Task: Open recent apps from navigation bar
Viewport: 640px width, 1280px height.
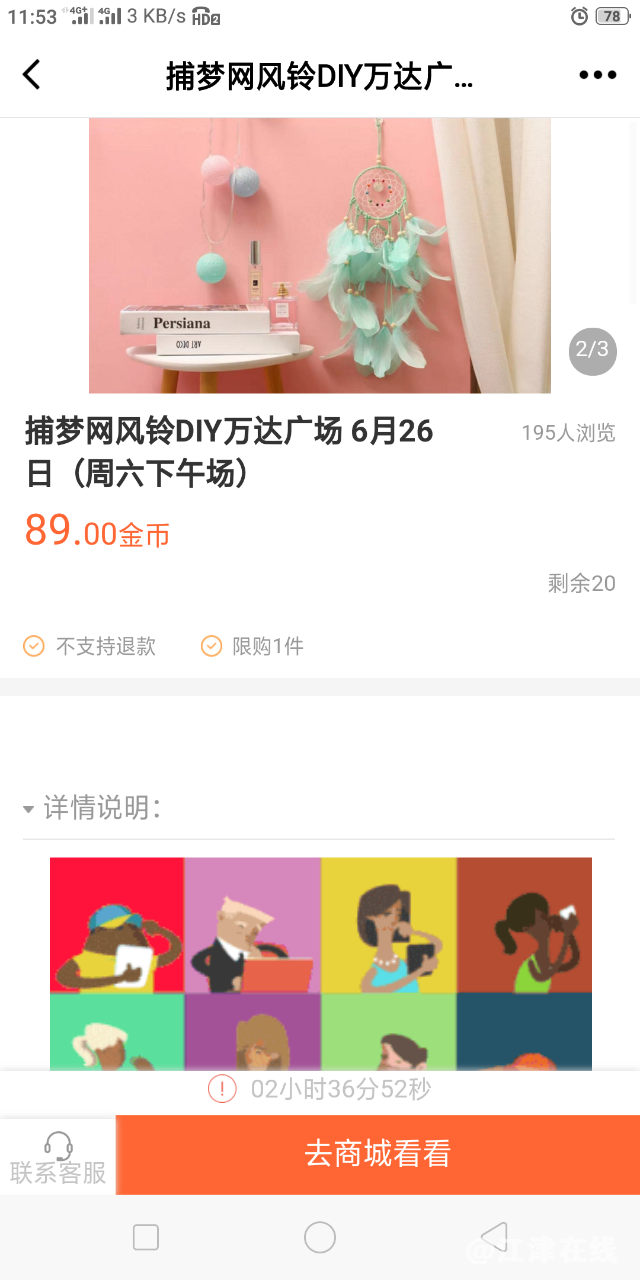Action: (x=146, y=1238)
